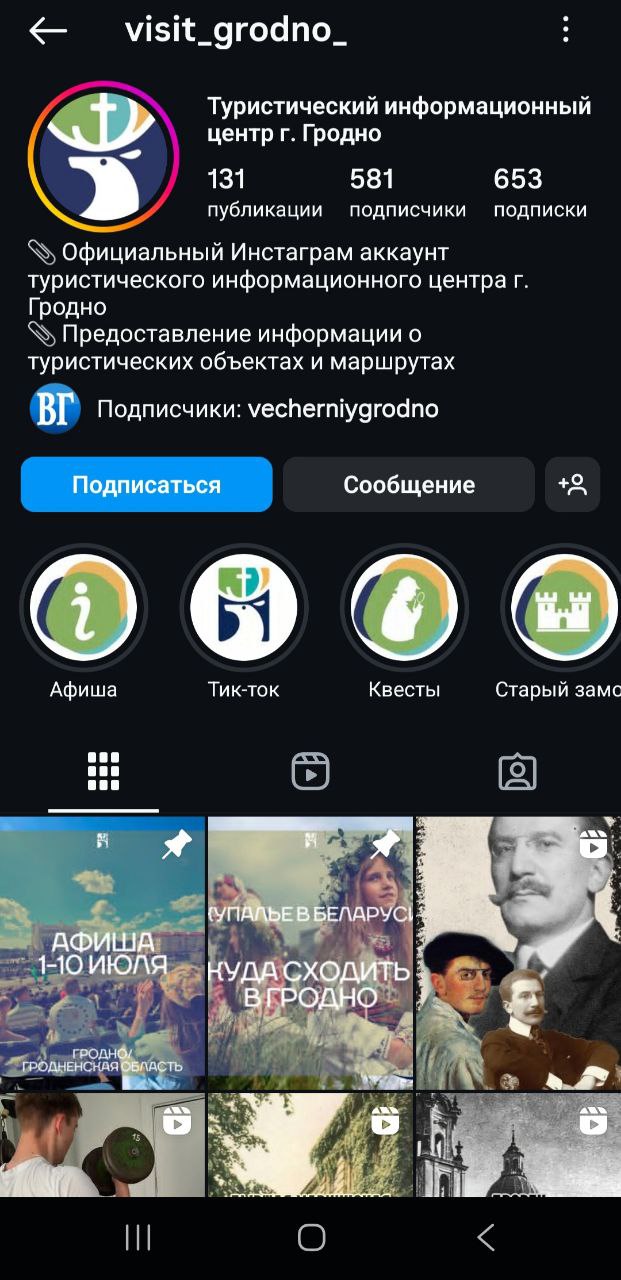Open pinned post Куда сходить в Гродно
621x1280 pixels.
point(310,953)
